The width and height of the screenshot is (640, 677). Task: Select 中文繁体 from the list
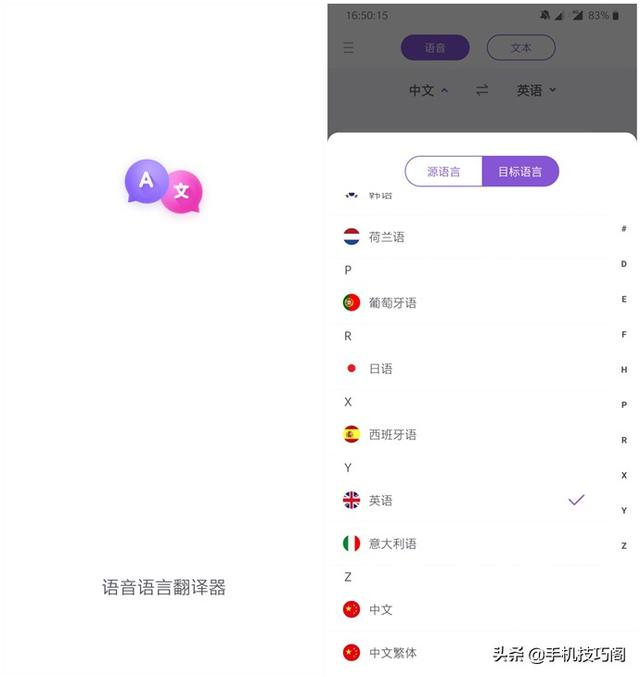392,652
